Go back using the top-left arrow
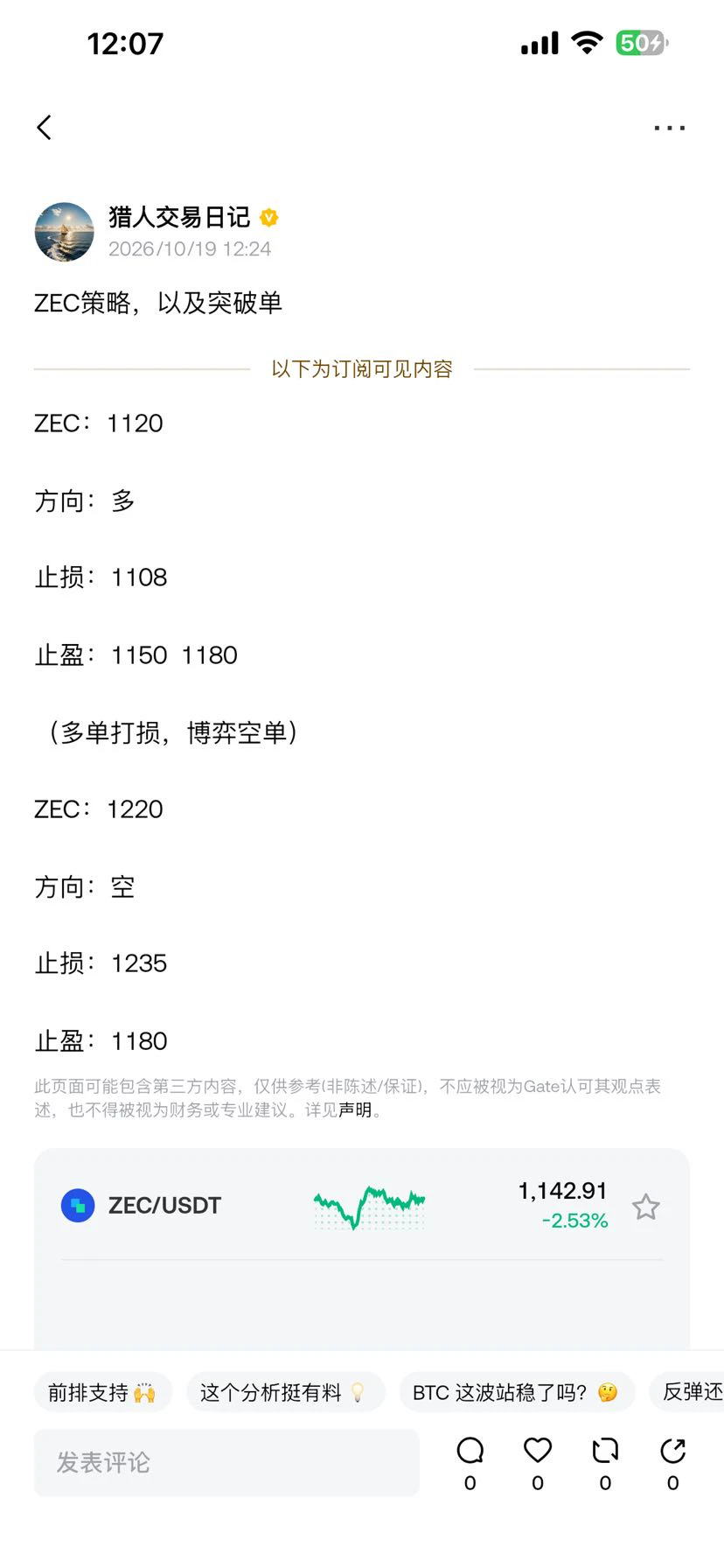724x1568 pixels. pyautogui.click(x=45, y=128)
